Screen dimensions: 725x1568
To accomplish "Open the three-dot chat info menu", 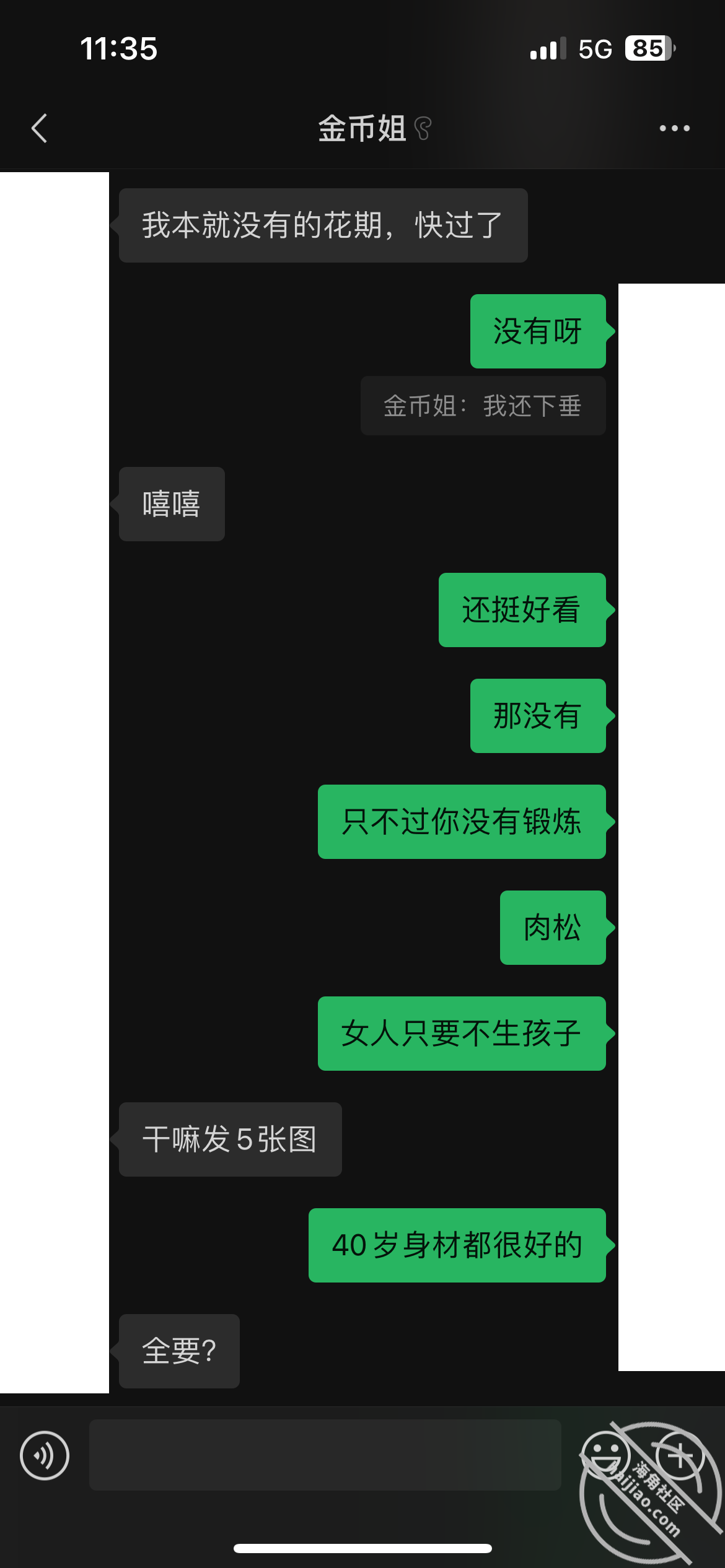I will 674,128.
